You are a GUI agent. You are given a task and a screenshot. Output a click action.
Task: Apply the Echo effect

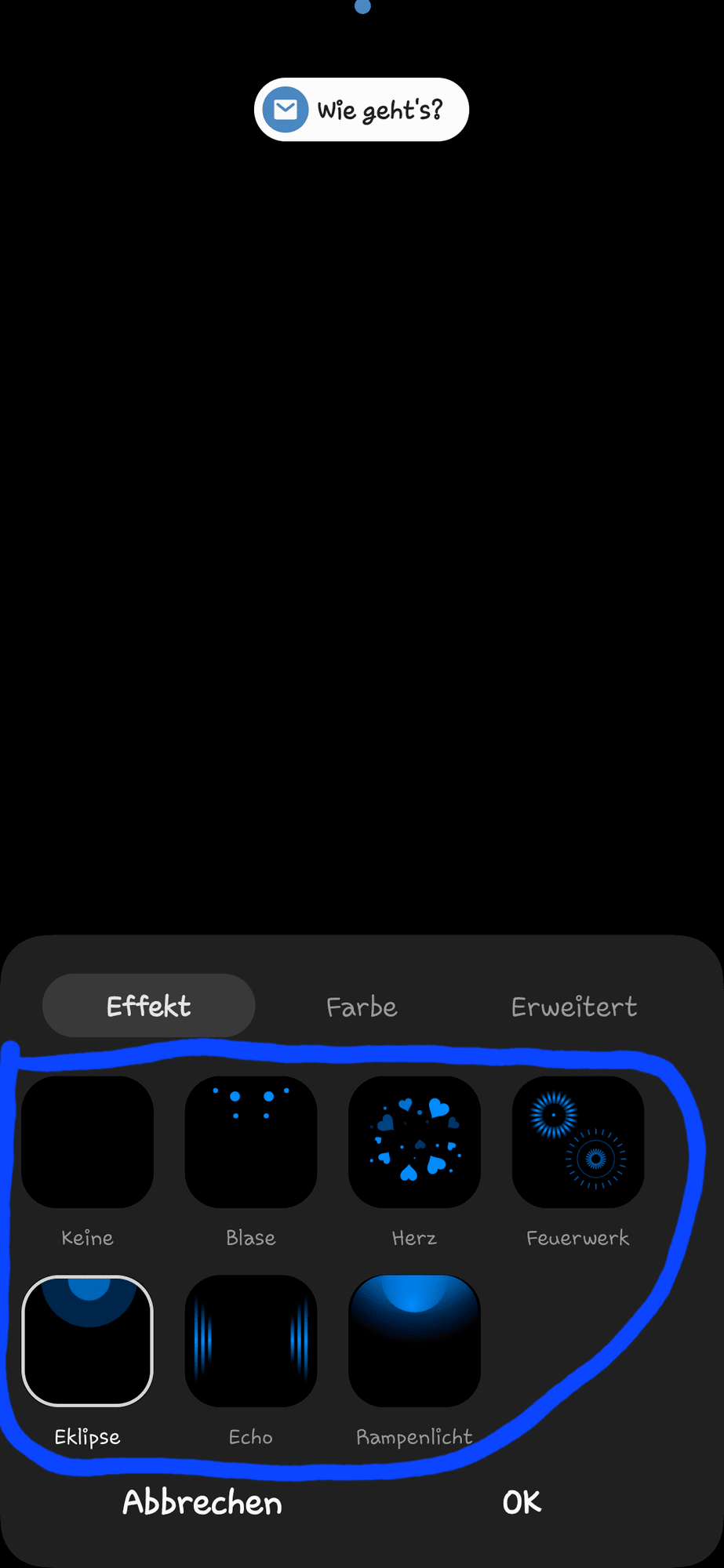[x=251, y=1341]
